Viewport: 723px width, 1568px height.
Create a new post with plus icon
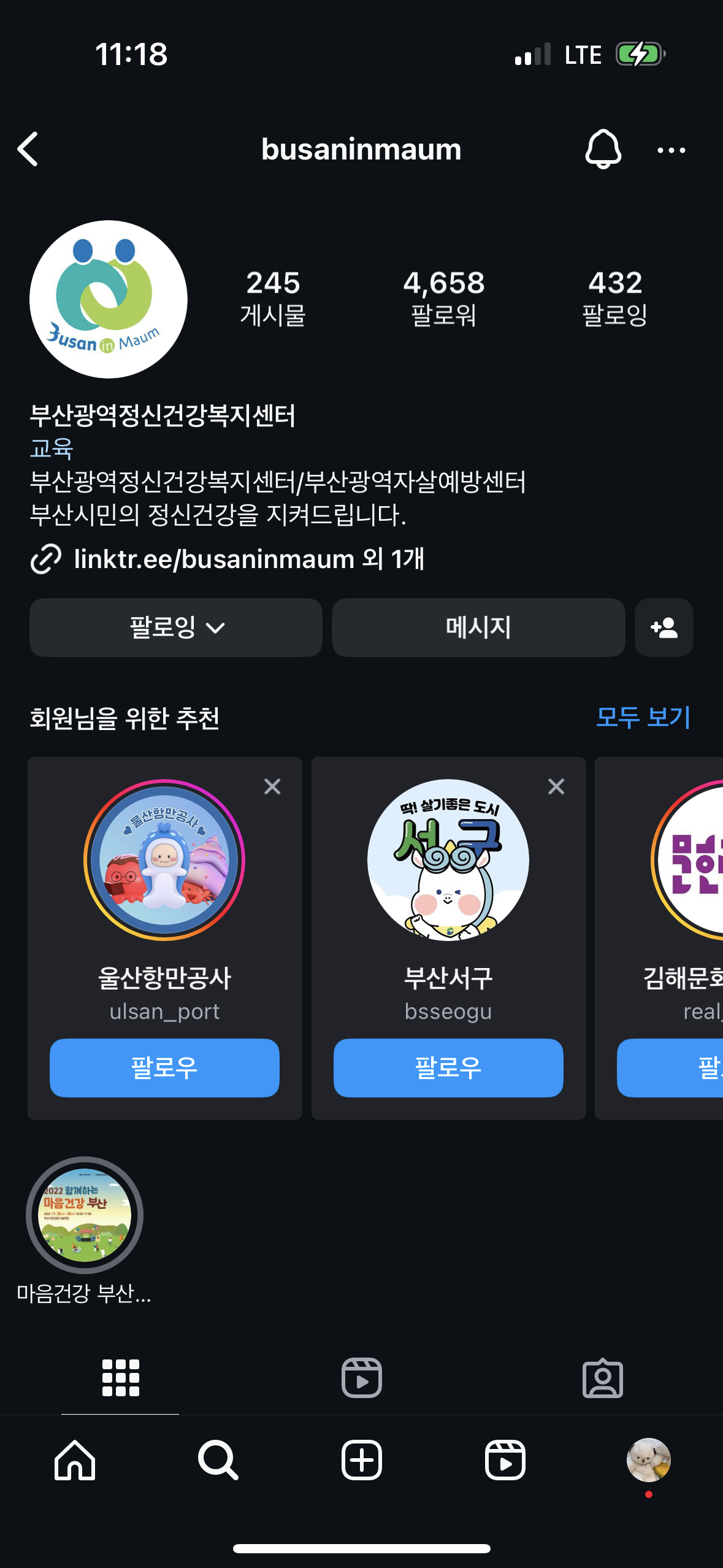361,1460
